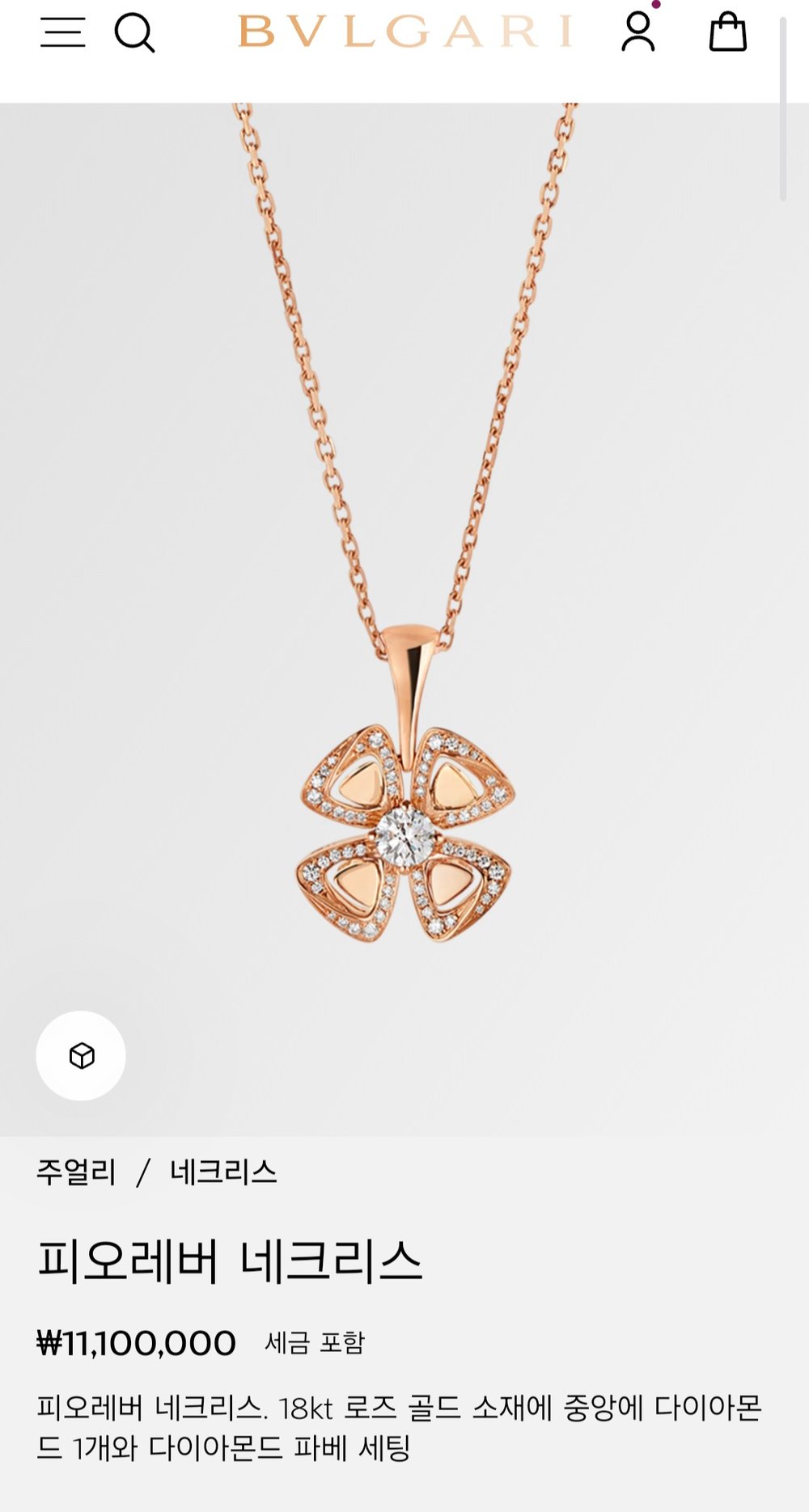Go to the 주얼리 breadcrumb
This screenshot has width=809, height=1512.
click(76, 1172)
